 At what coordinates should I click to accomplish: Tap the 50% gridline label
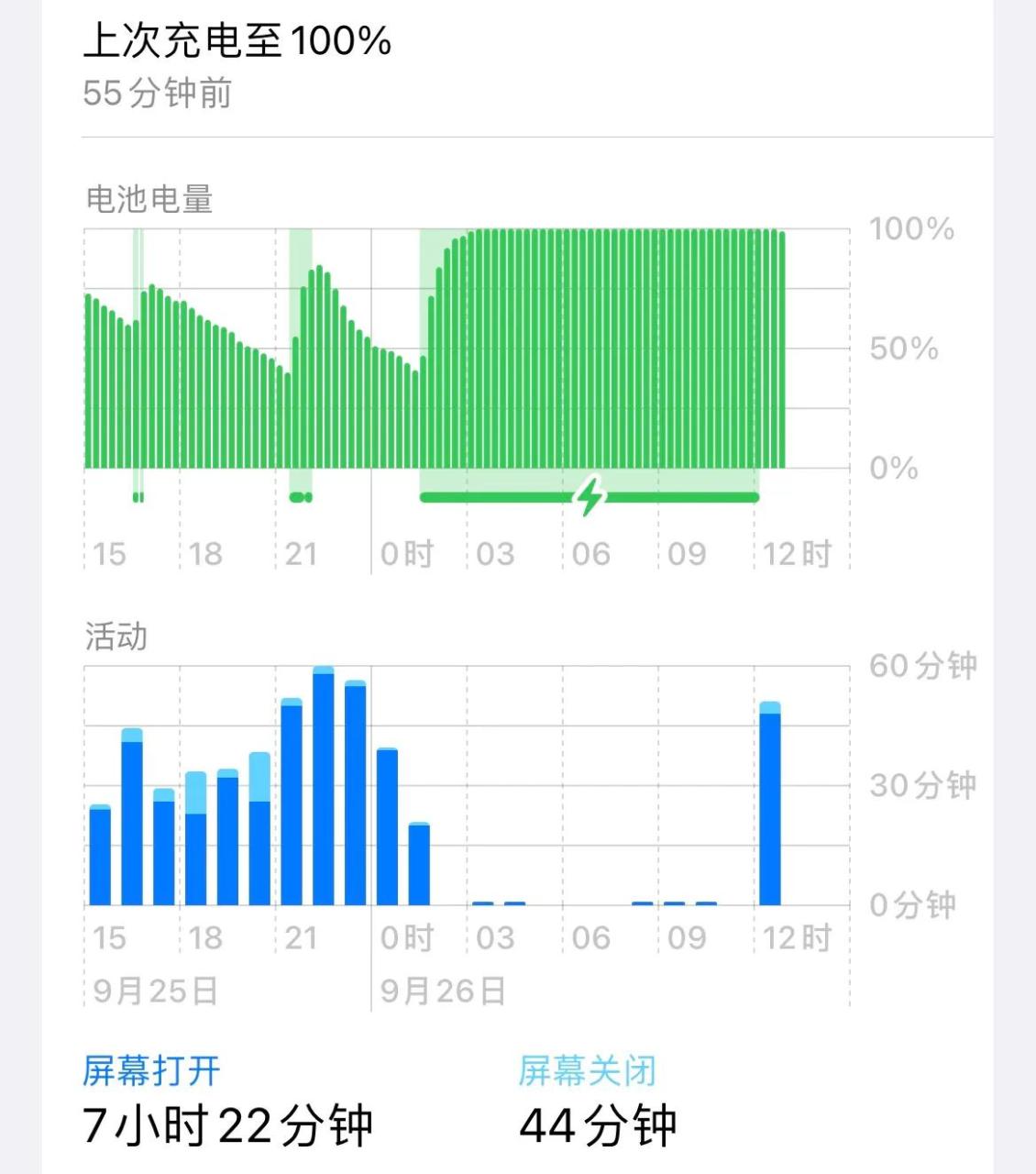tap(903, 348)
